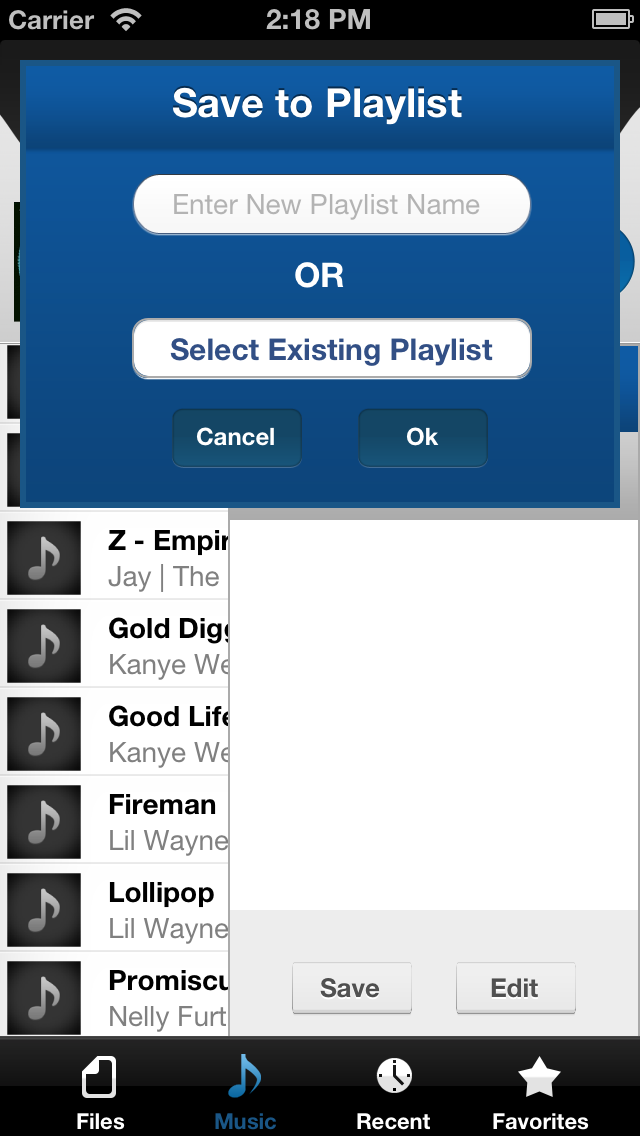640x1136 pixels.
Task: Confirm with the Ok button
Action: (x=423, y=438)
